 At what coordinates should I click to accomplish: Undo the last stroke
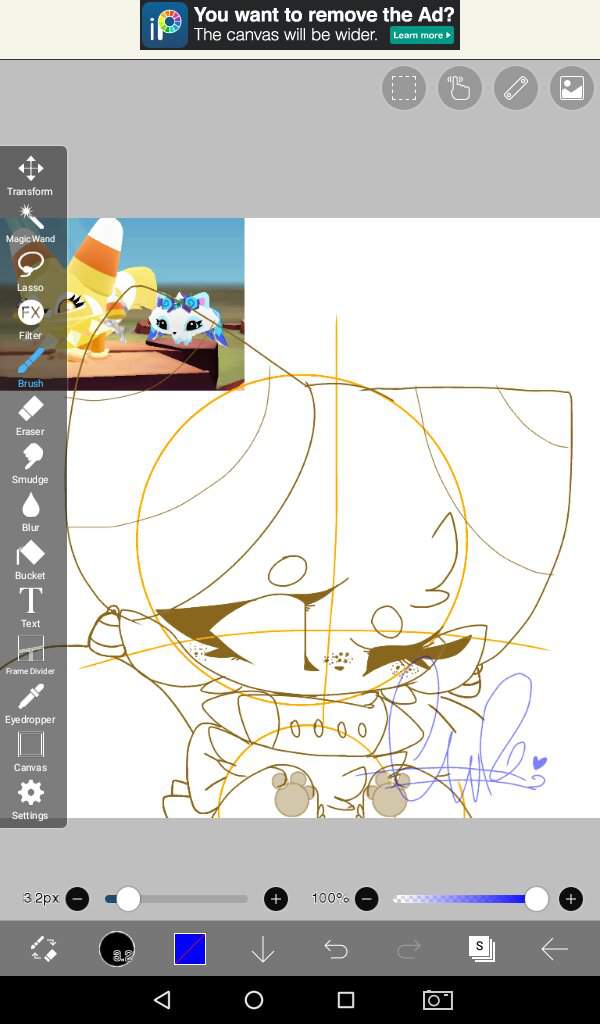[336, 949]
